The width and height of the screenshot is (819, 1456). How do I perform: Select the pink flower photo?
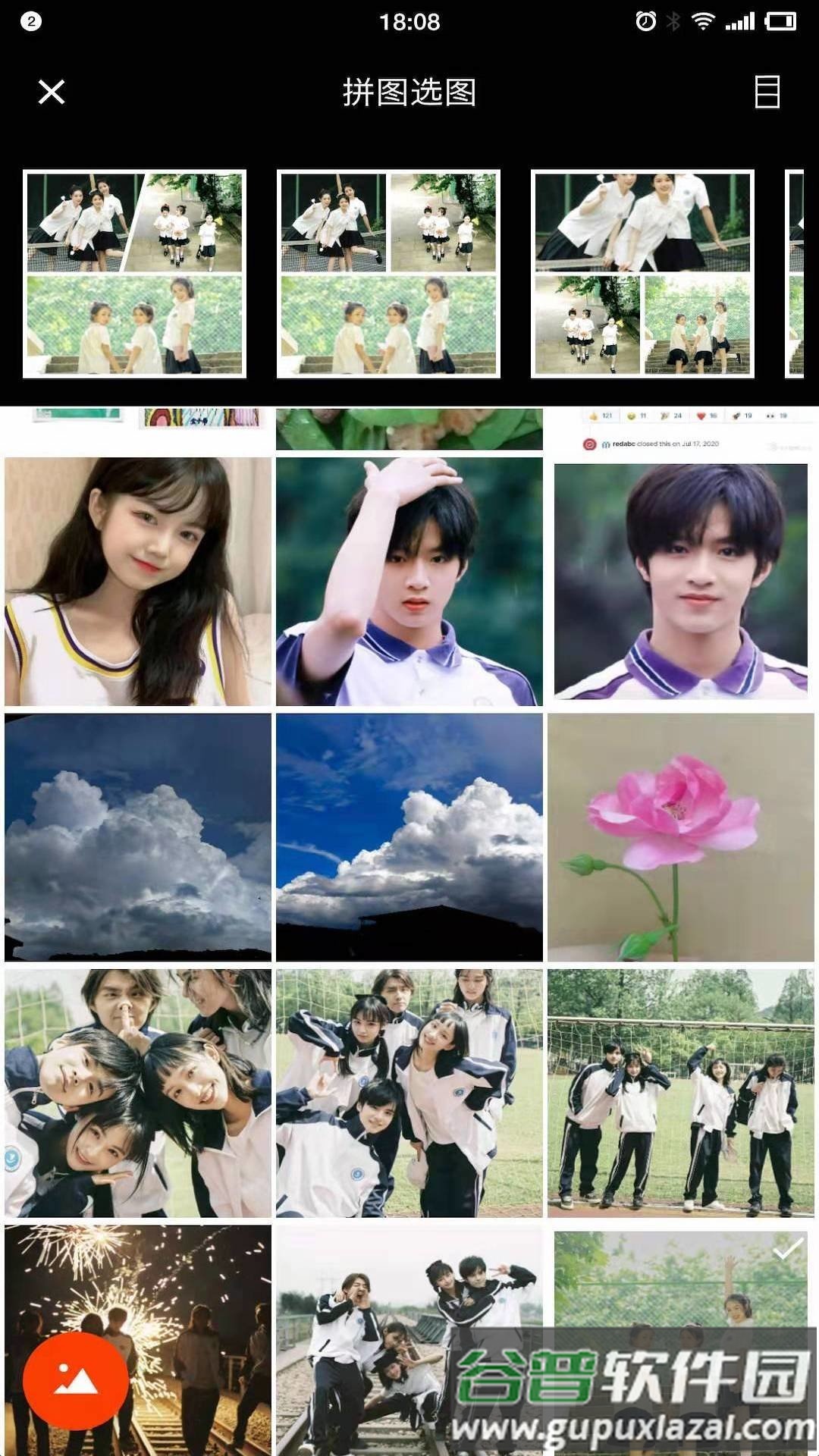[680, 837]
